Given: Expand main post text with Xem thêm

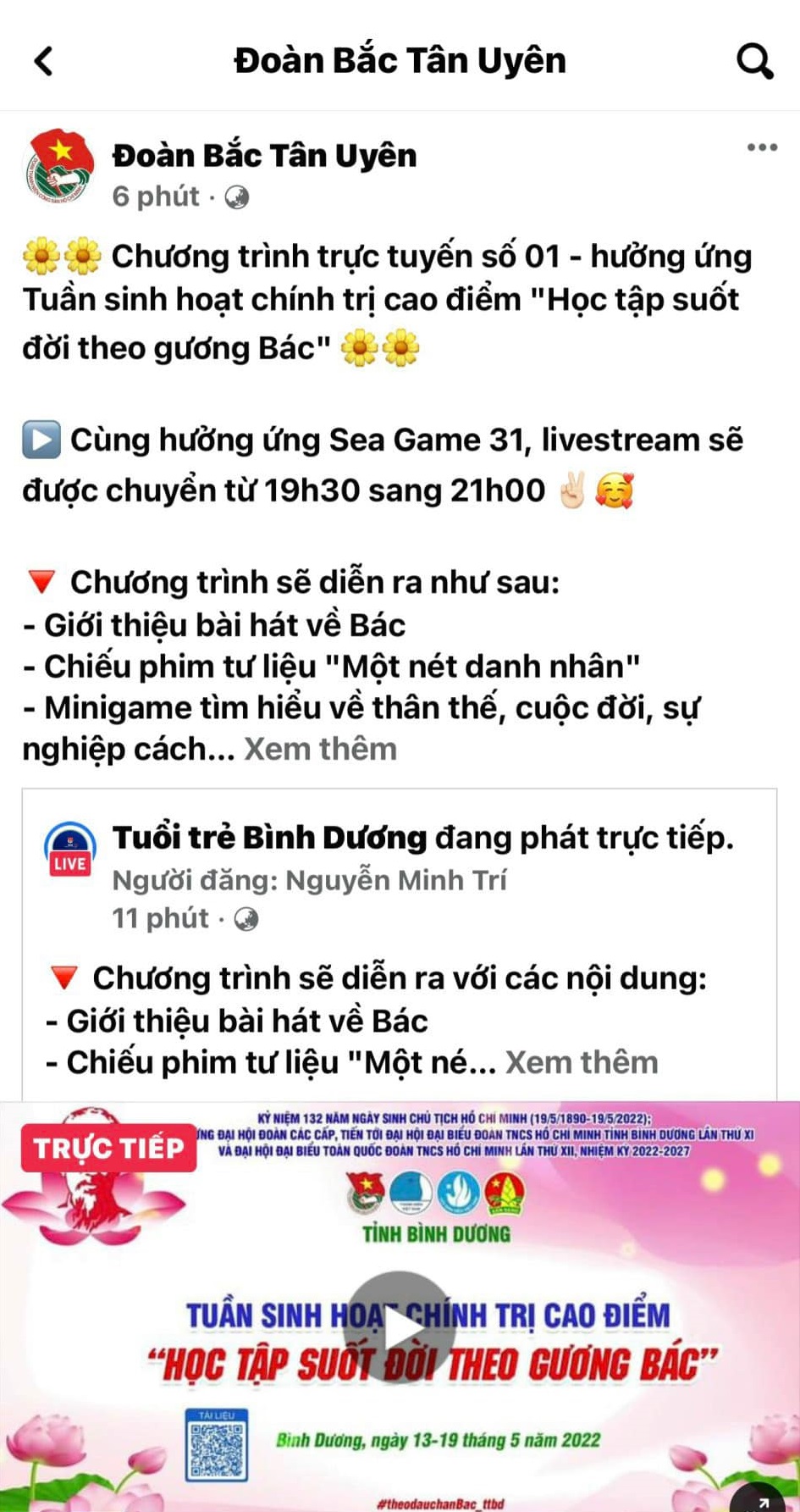Looking at the screenshot, I should 320,749.
